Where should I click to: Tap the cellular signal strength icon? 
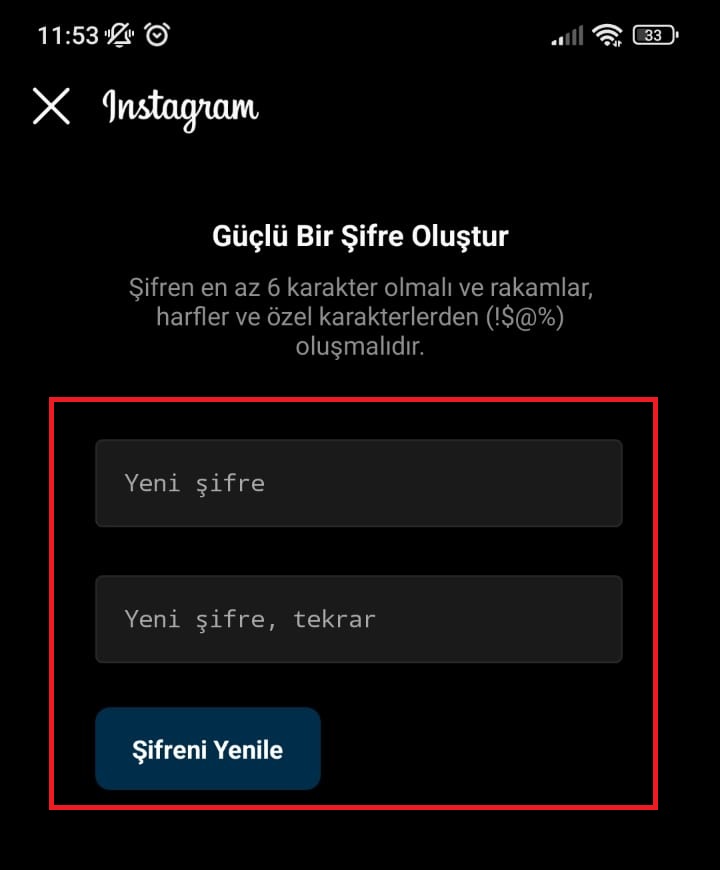coord(568,33)
